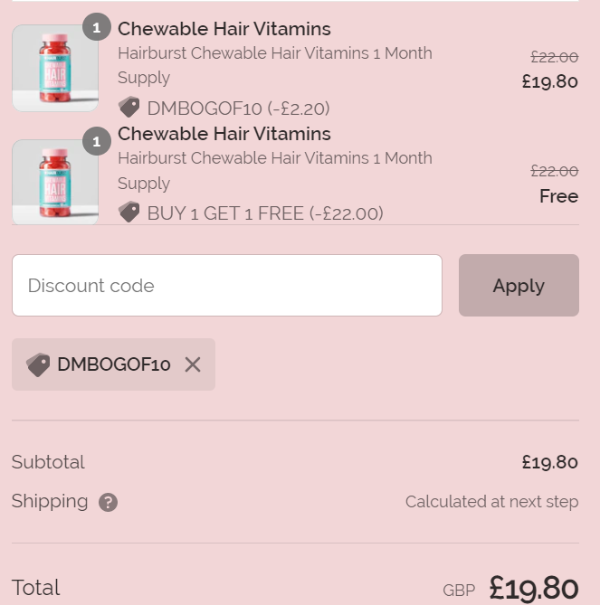Remove the DMBOGOF10 discount code

[x=193, y=365]
